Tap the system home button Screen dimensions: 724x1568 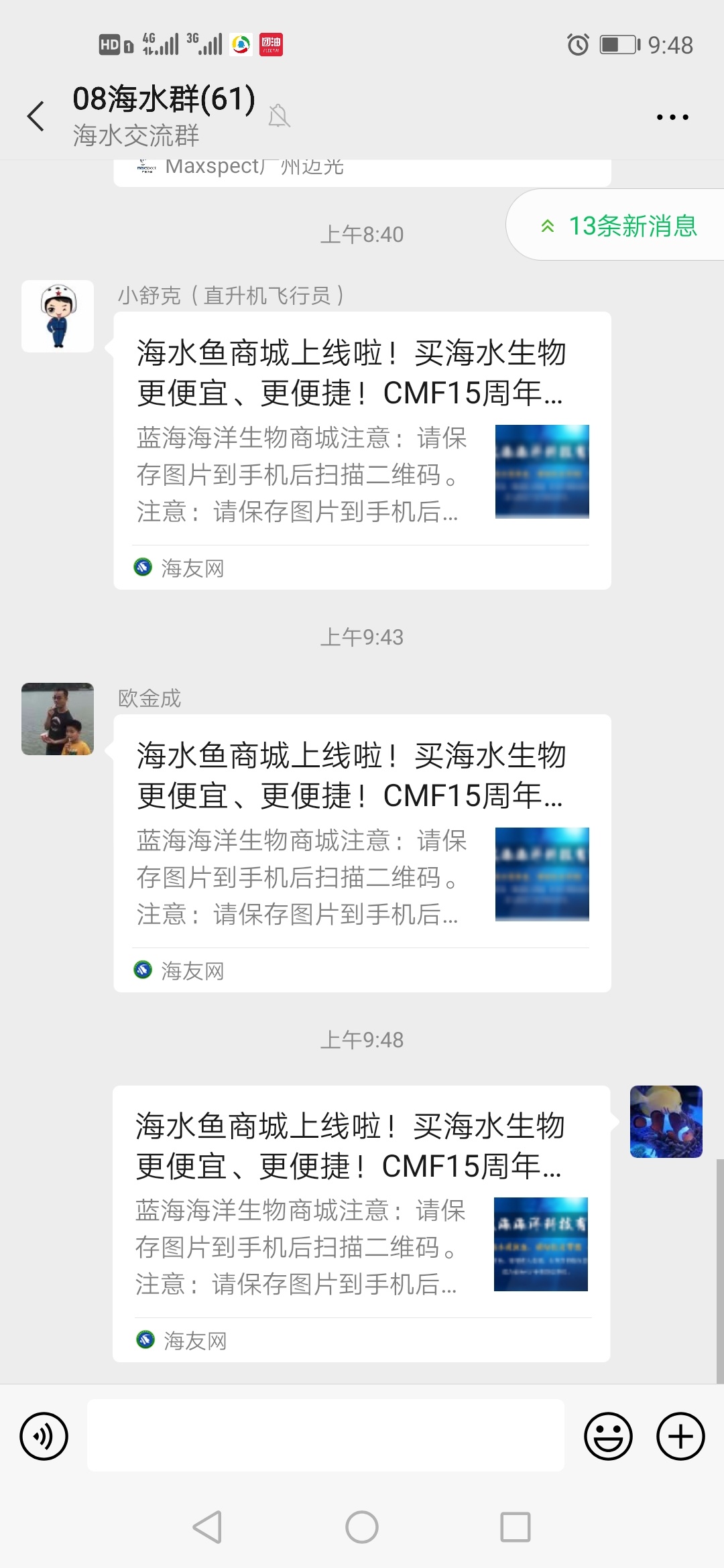(x=362, y=1527)
